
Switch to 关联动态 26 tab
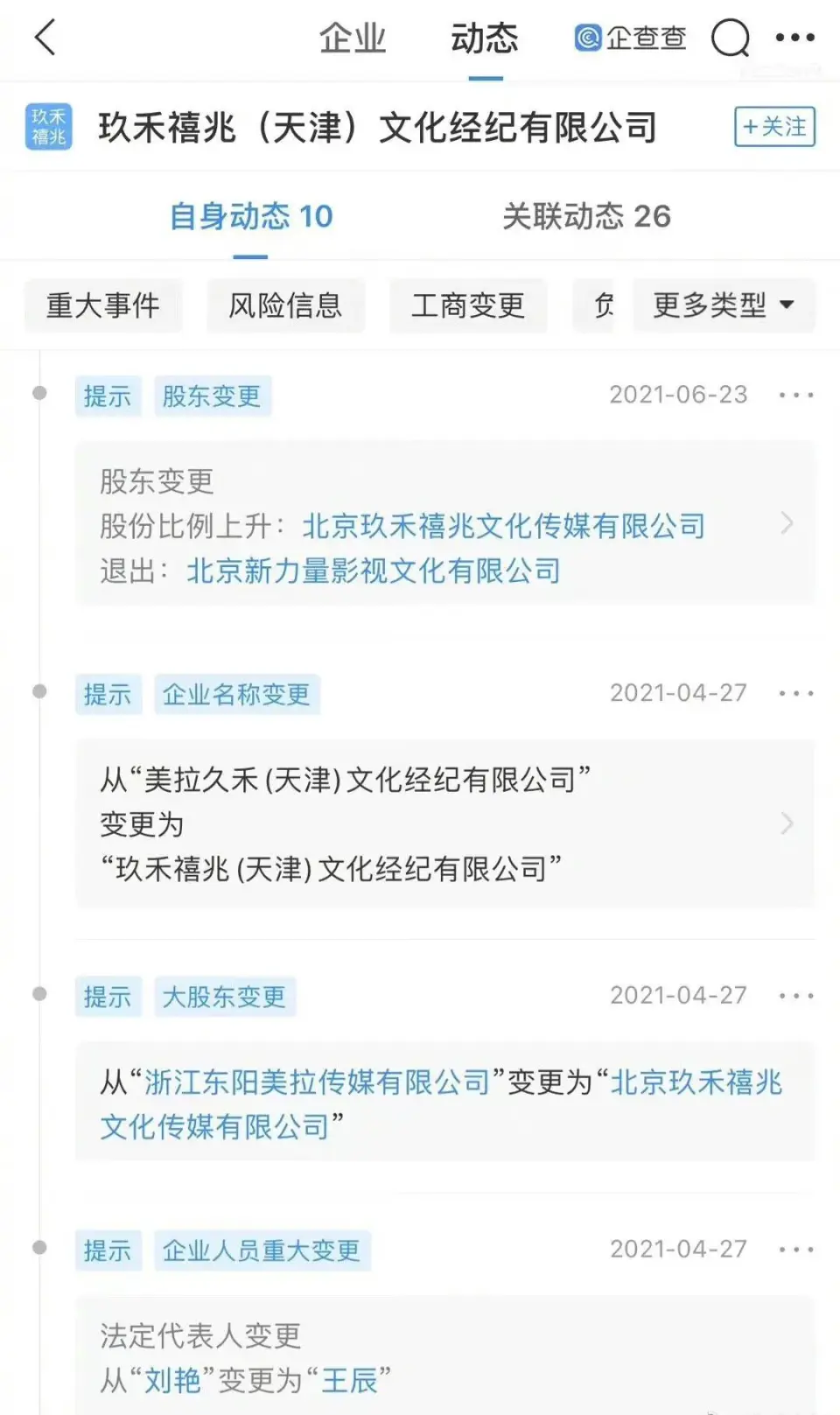[586, 216]
